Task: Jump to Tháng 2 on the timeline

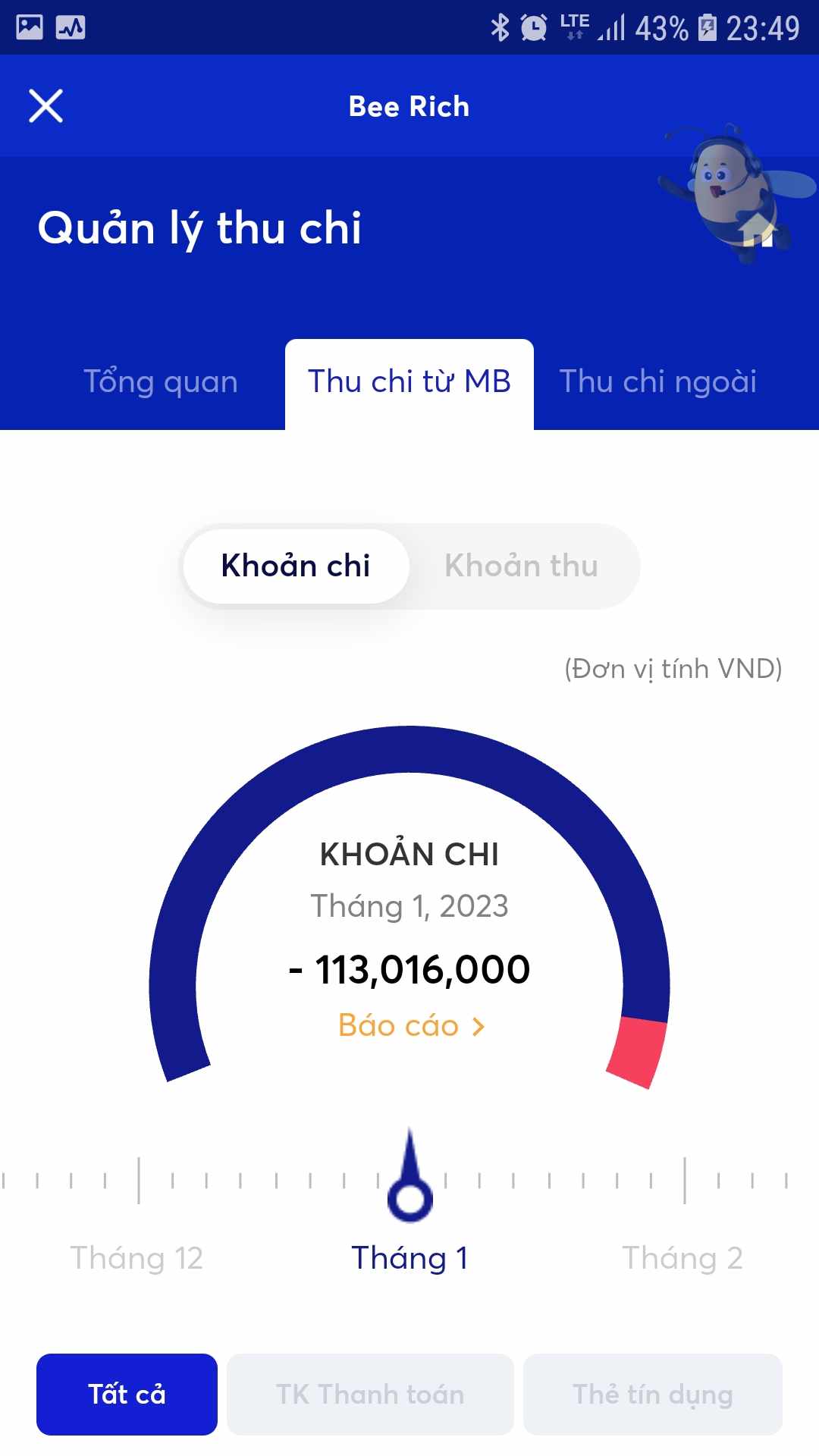Action: pos(682,1257)
